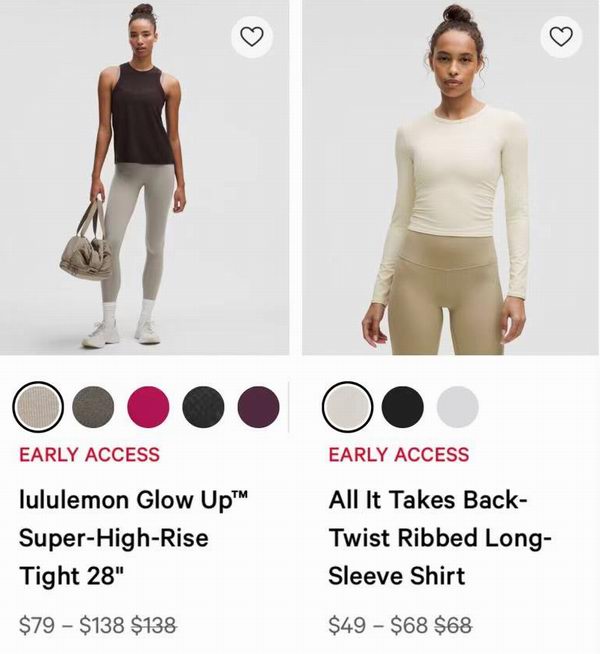Screen dimensions: 600x654
Task: Choose the light grey swatch for the Ribbed Shirt
Action: [458, 407]
